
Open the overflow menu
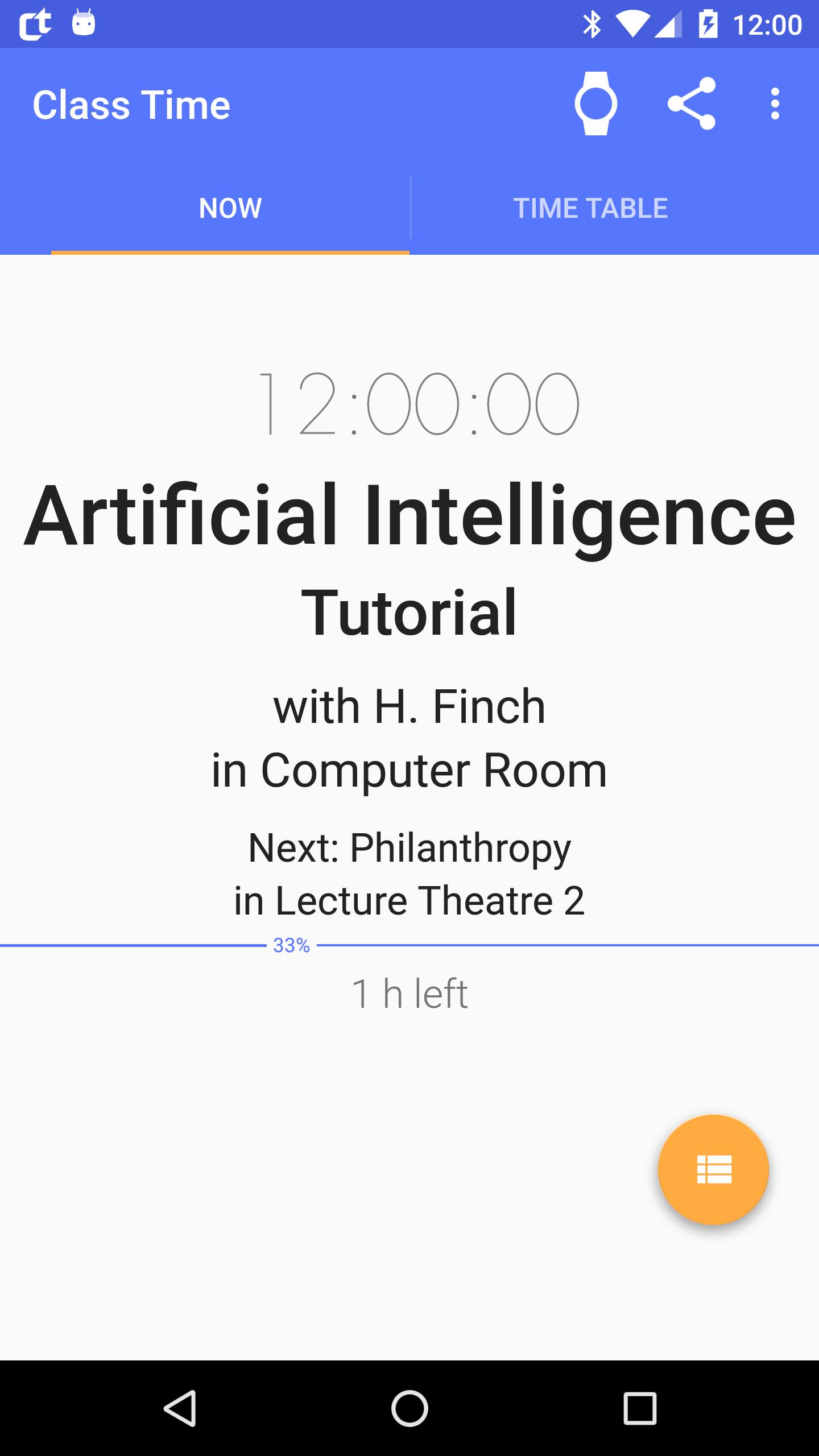[x=775, y=104]
